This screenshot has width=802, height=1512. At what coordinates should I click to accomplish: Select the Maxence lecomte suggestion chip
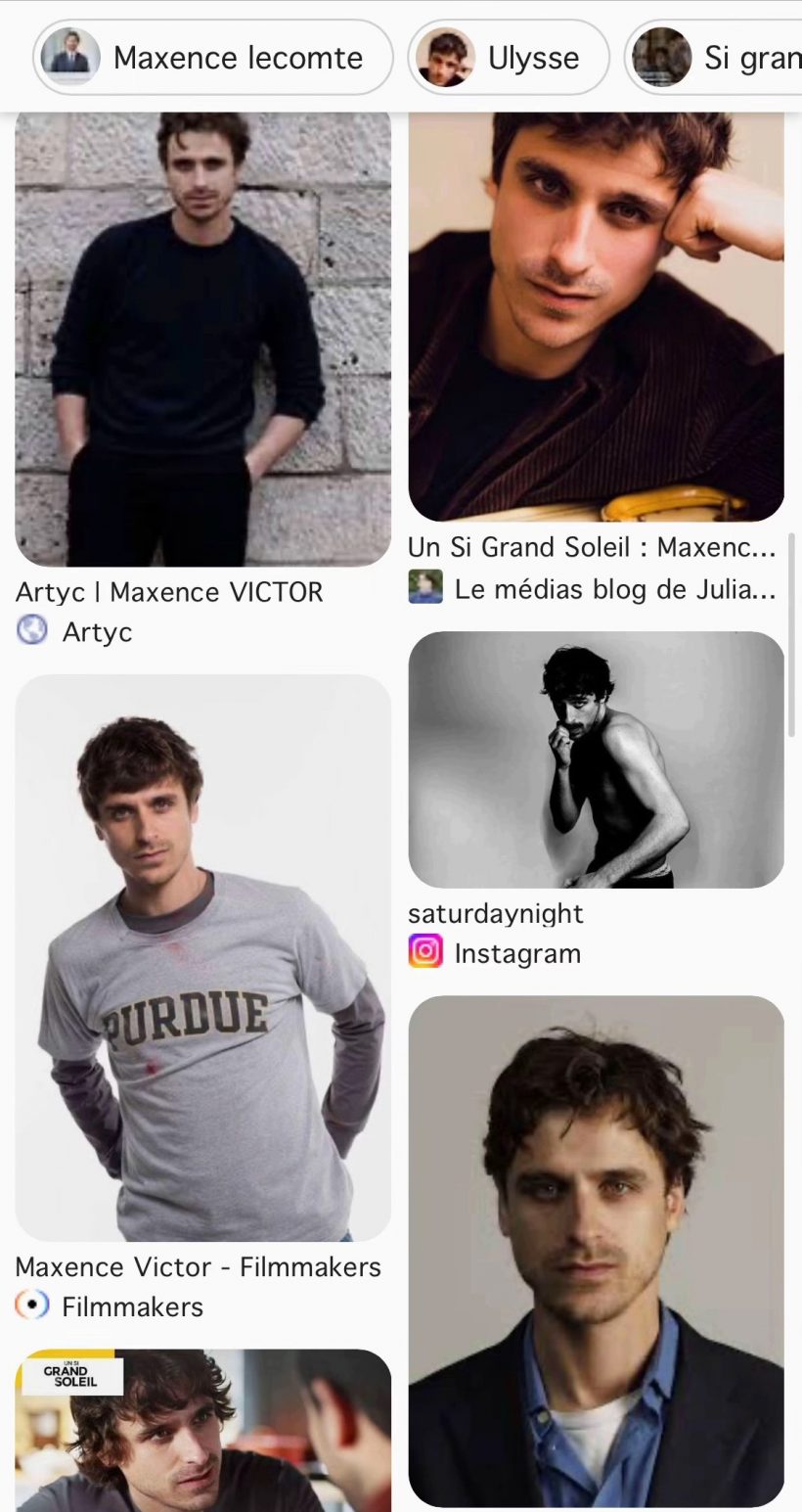click(213, 58)
